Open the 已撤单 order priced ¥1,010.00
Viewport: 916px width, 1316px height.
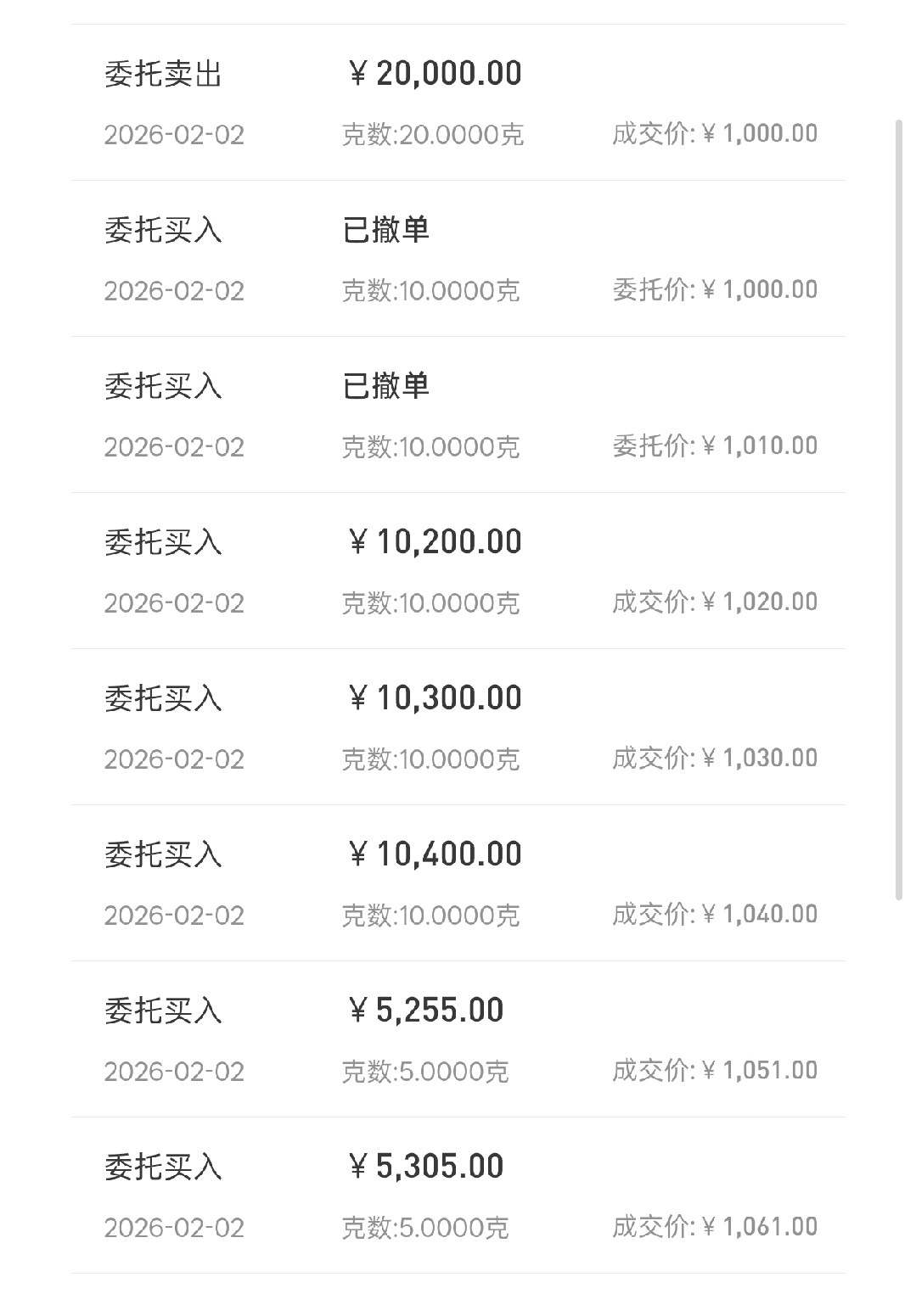(x=458, y=415)
